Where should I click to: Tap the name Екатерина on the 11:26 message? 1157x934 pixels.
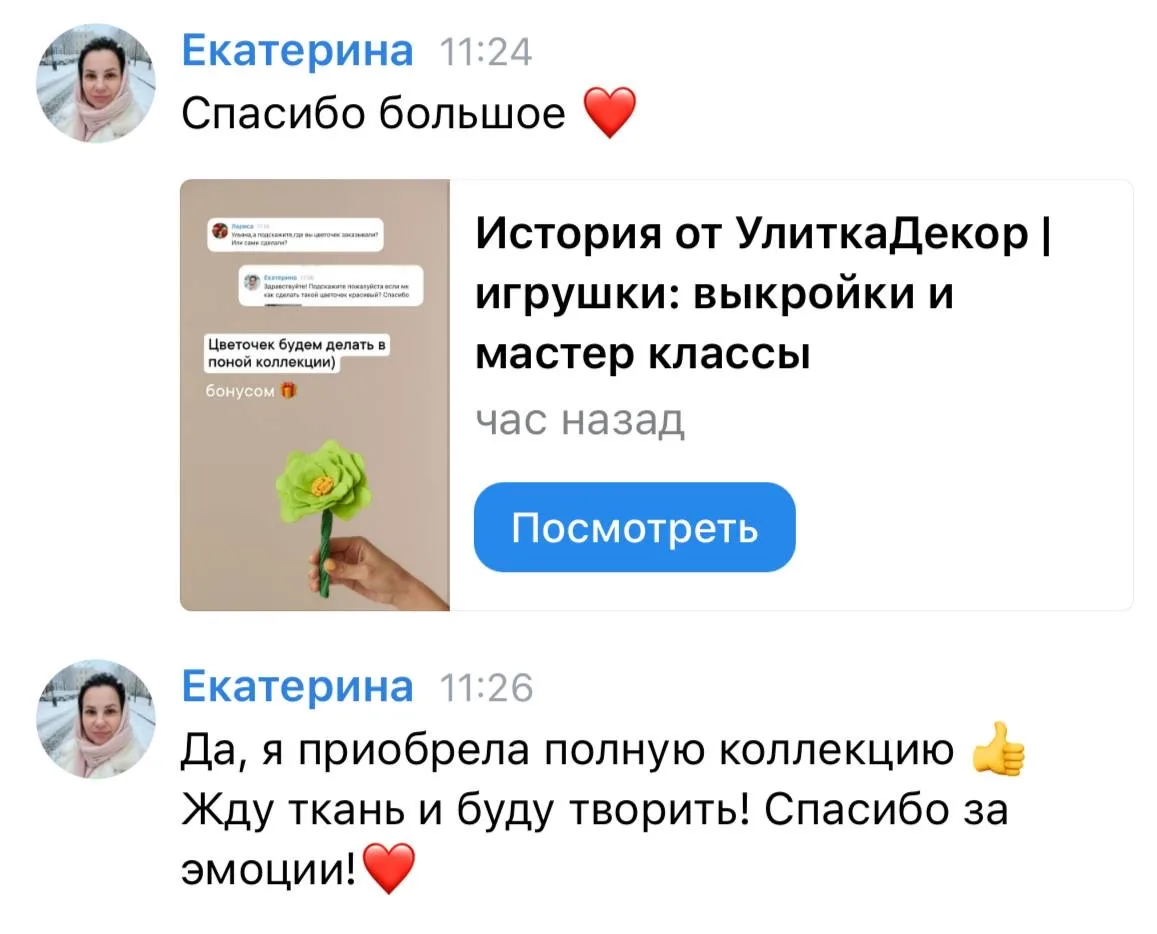(297, 686)
